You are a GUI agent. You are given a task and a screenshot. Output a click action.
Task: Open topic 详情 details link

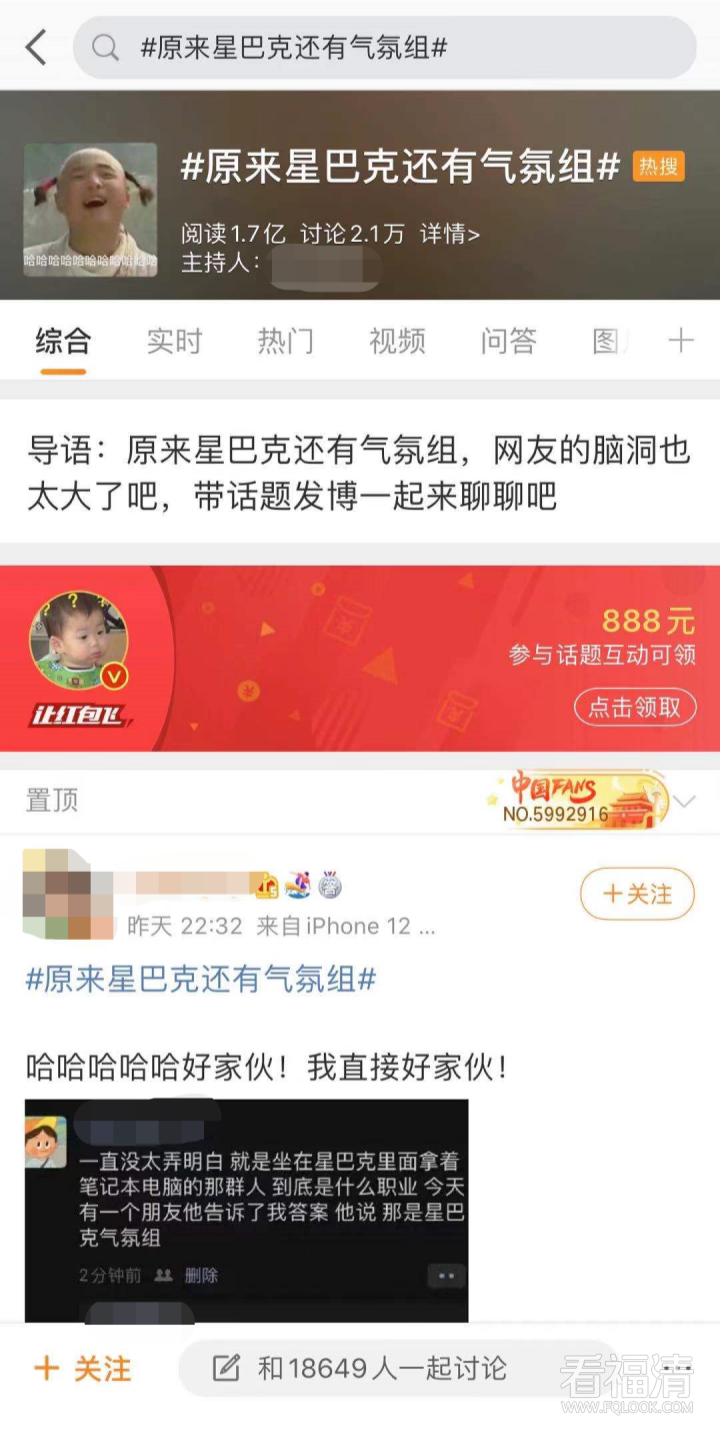(449, 234)
